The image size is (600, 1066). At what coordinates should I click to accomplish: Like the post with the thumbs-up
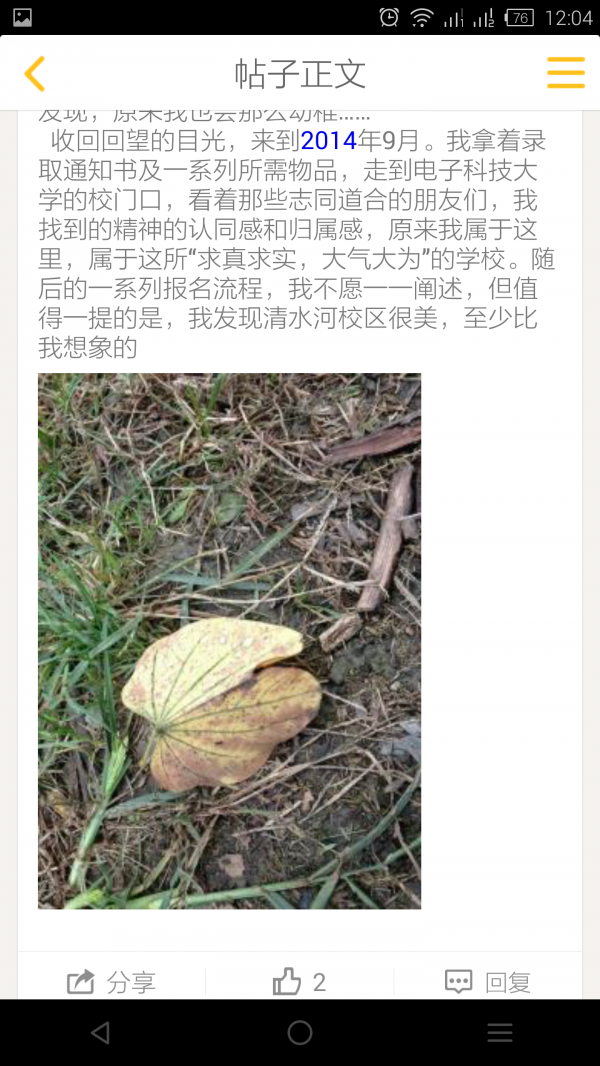tap(299, 982)
